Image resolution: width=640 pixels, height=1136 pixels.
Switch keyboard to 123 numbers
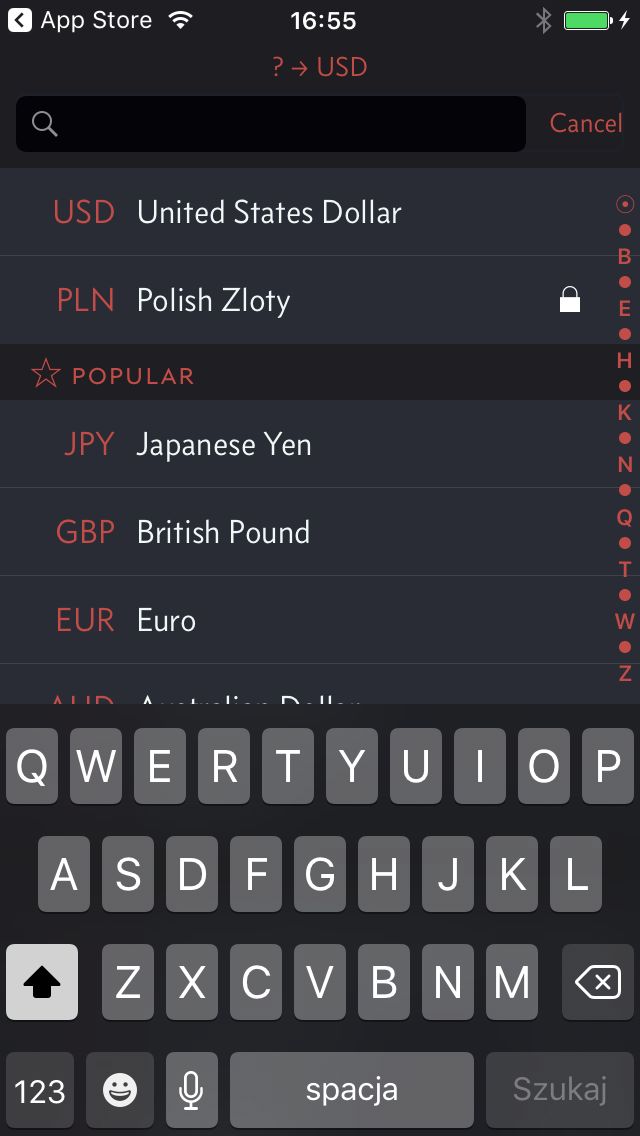[40, 1090]
